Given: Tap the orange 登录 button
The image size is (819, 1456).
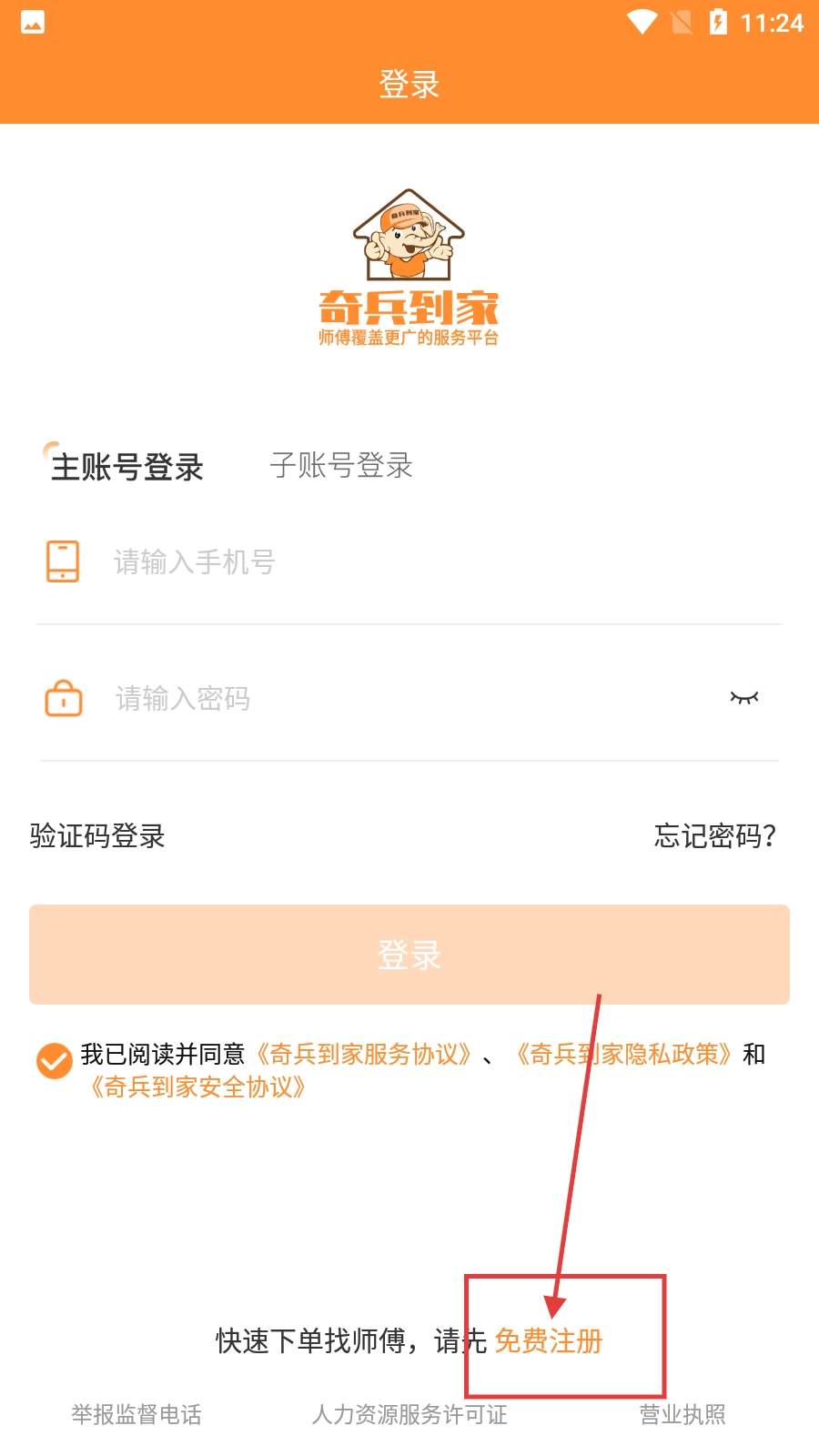Looking at the screenshot, I should (409, 955).
